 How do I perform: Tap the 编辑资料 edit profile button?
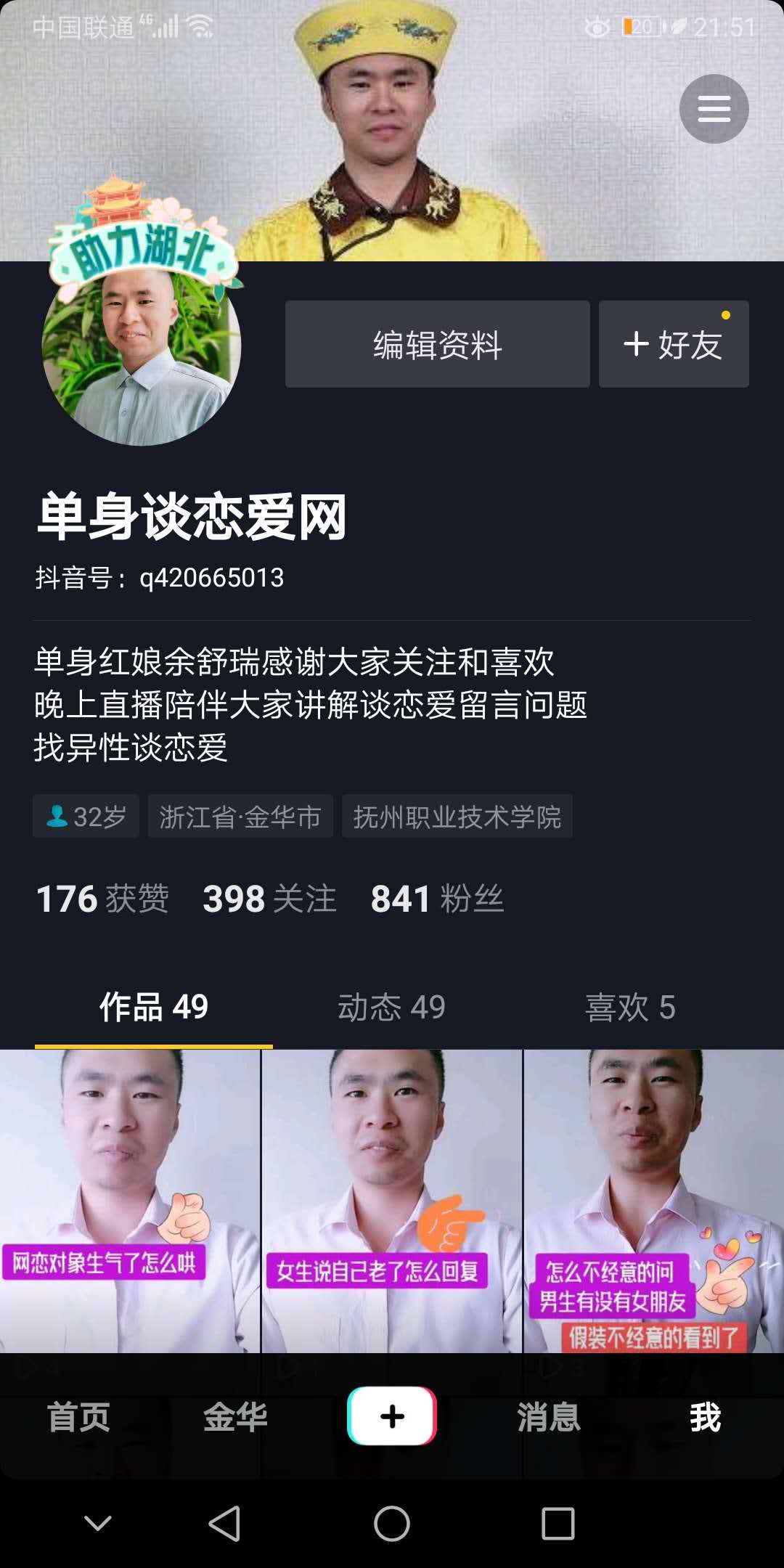click(437, 344)
